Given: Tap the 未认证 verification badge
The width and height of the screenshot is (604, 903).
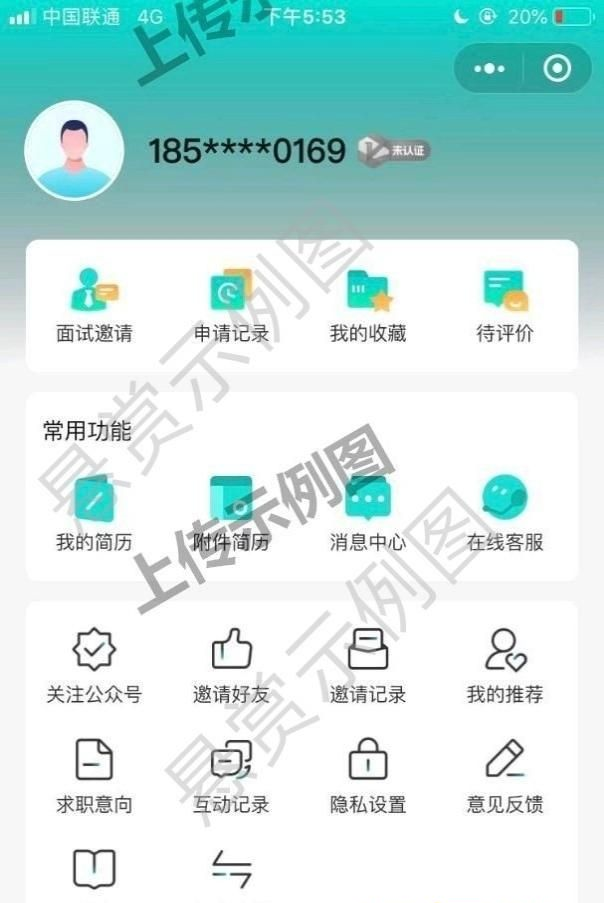Looking at the screenshot, I should pos(396,150).
